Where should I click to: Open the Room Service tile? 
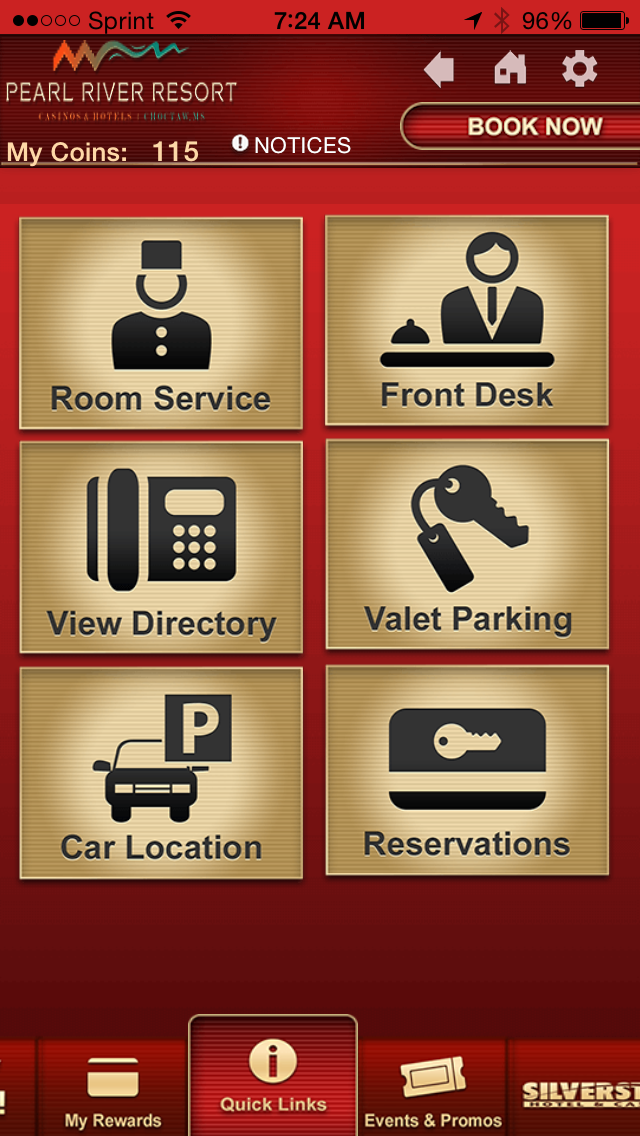tap(161, 323)
